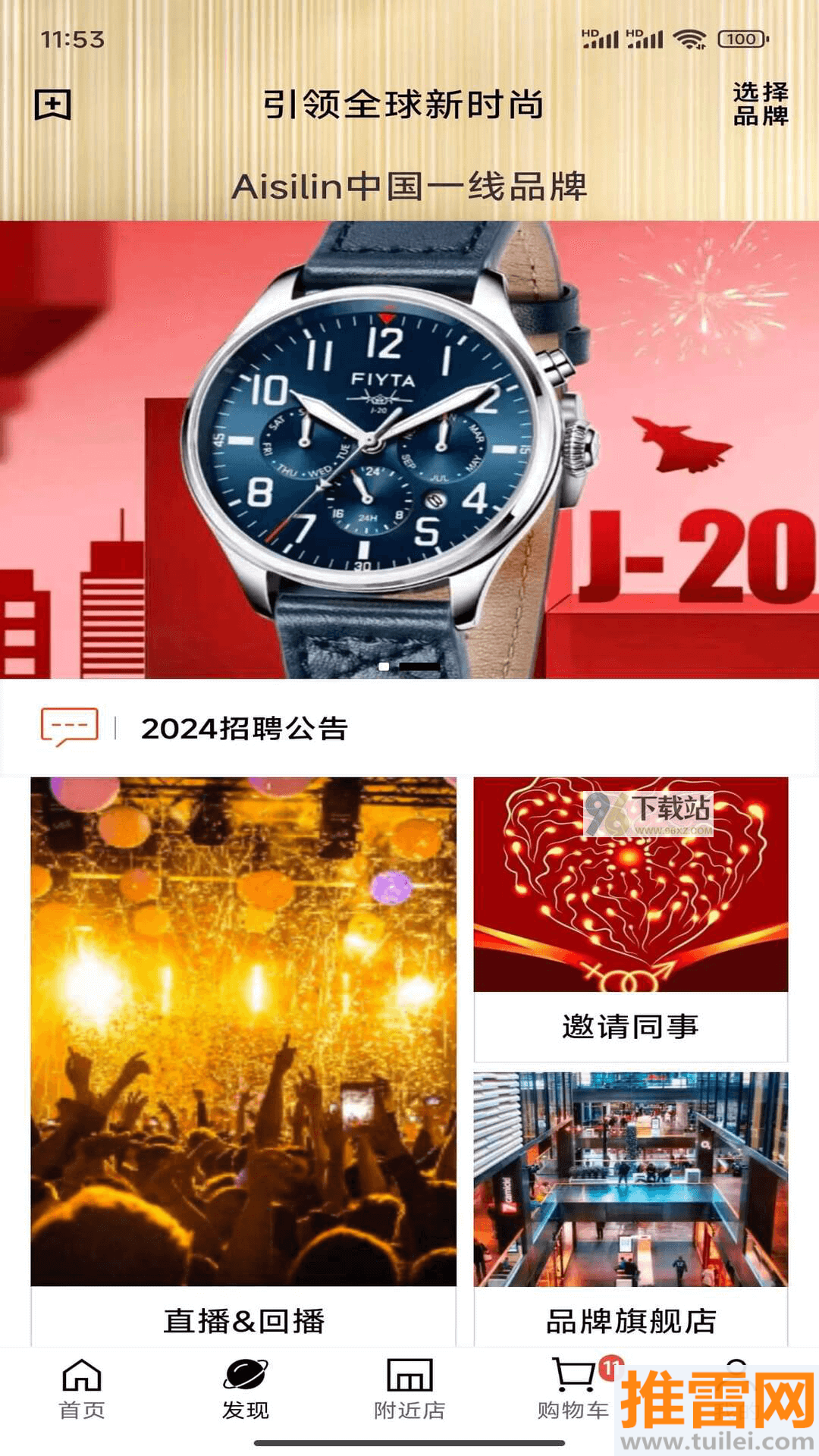Open the 邀请同事 card
The height and width of the screenshot is (1456, 819).
click(x=630, y=919)
